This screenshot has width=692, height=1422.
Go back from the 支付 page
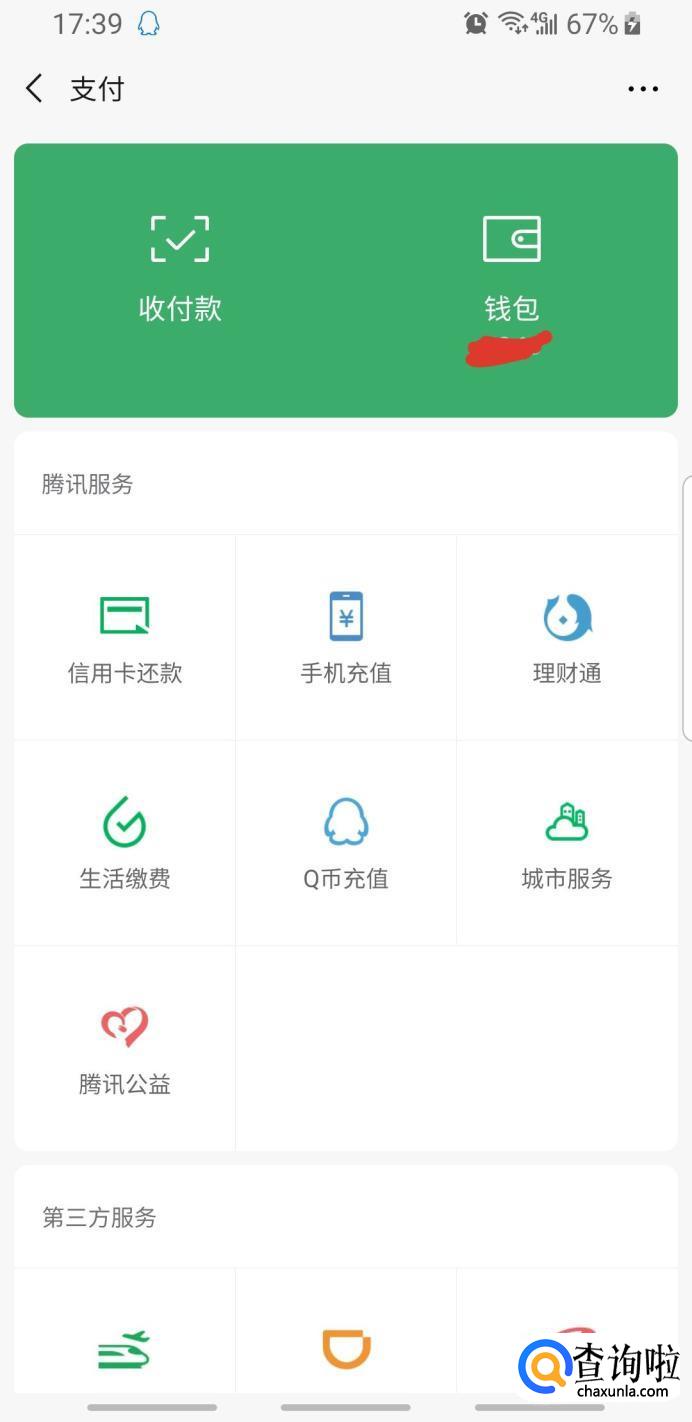point(35,89)
